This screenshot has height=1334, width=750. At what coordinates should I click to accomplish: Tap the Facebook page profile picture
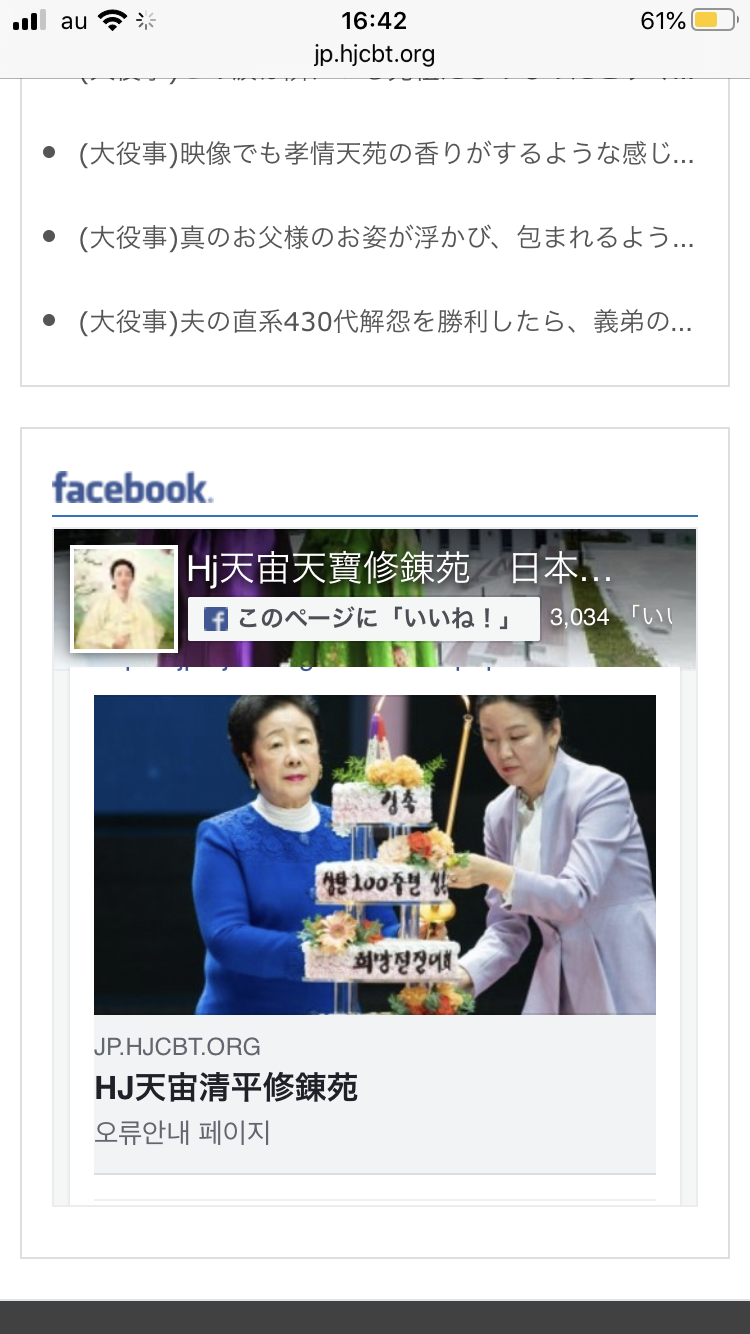click(x=124, y=598)
